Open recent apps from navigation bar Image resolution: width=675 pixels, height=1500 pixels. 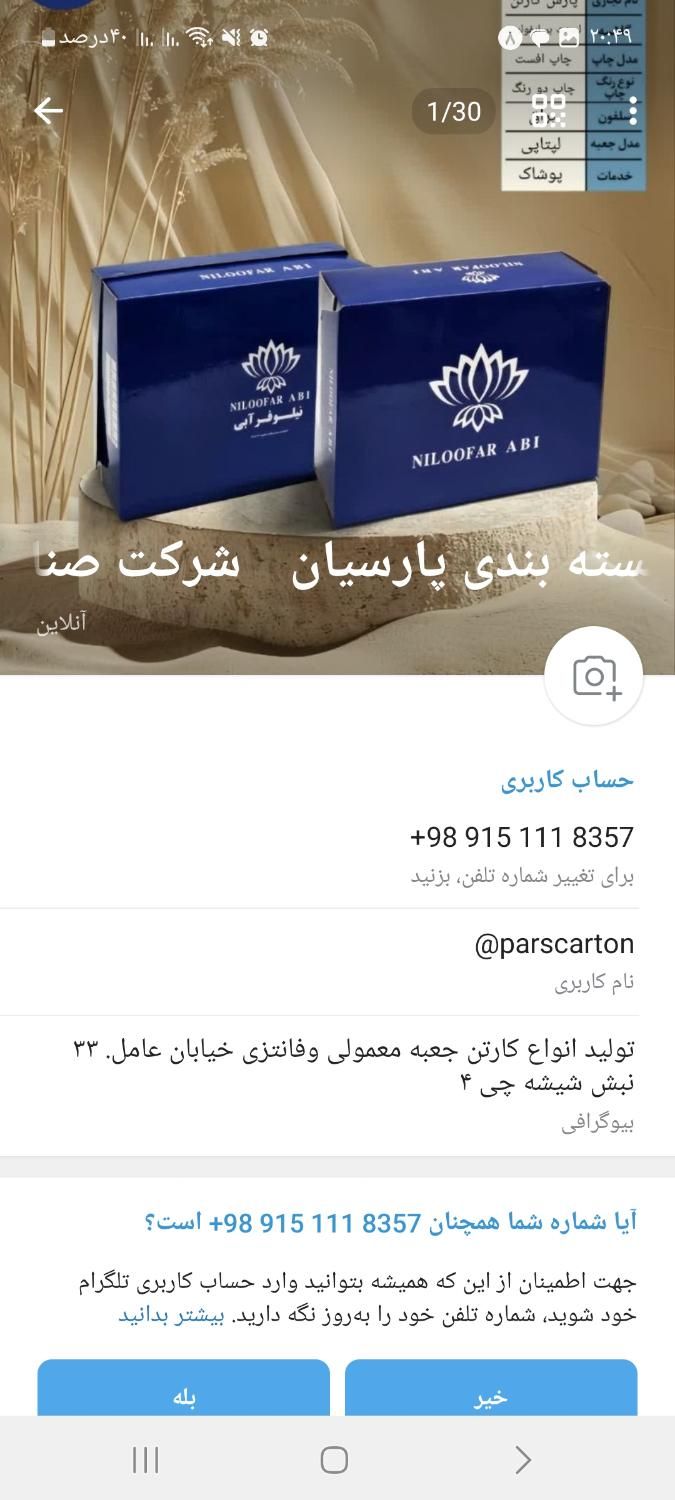[146, 1460]
